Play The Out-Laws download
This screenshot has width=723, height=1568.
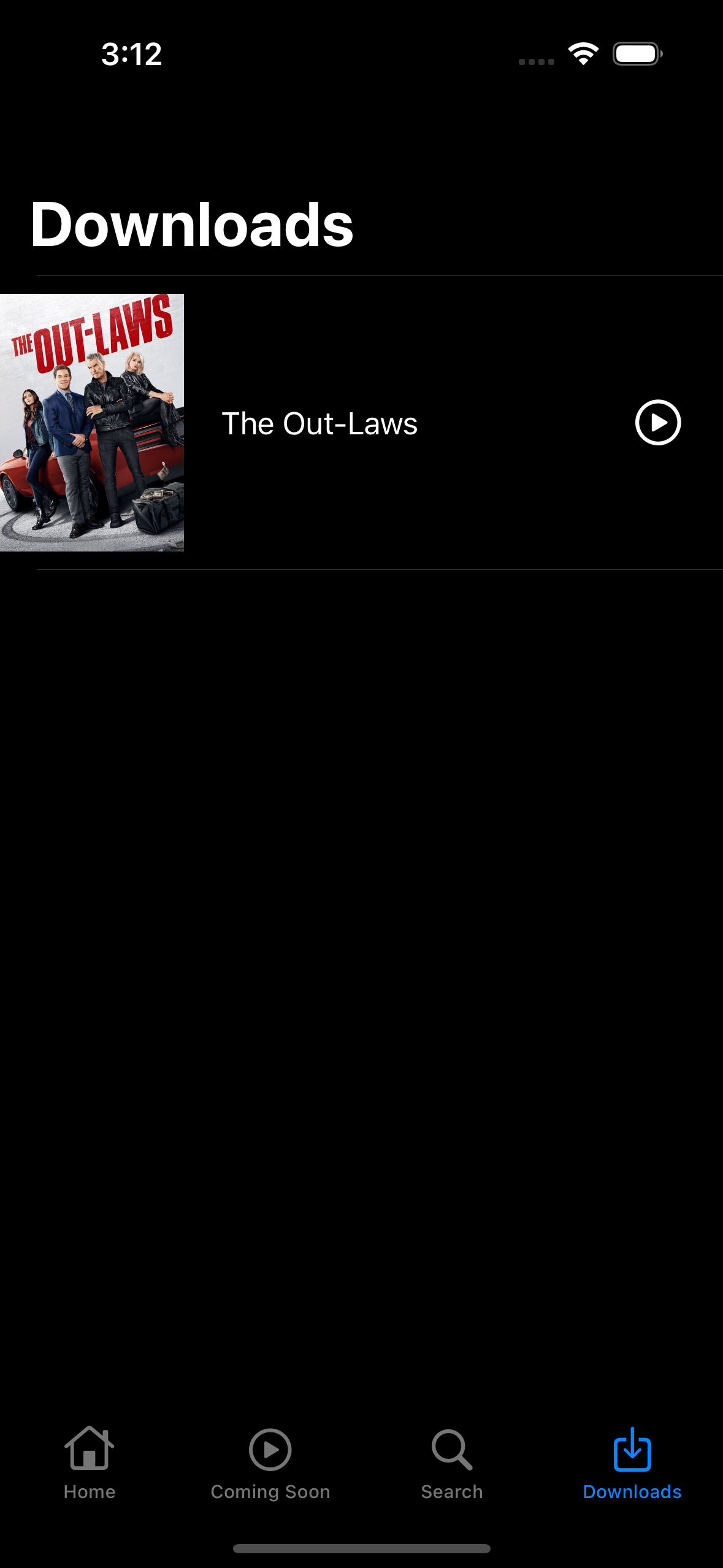click(x=657, y=423)
